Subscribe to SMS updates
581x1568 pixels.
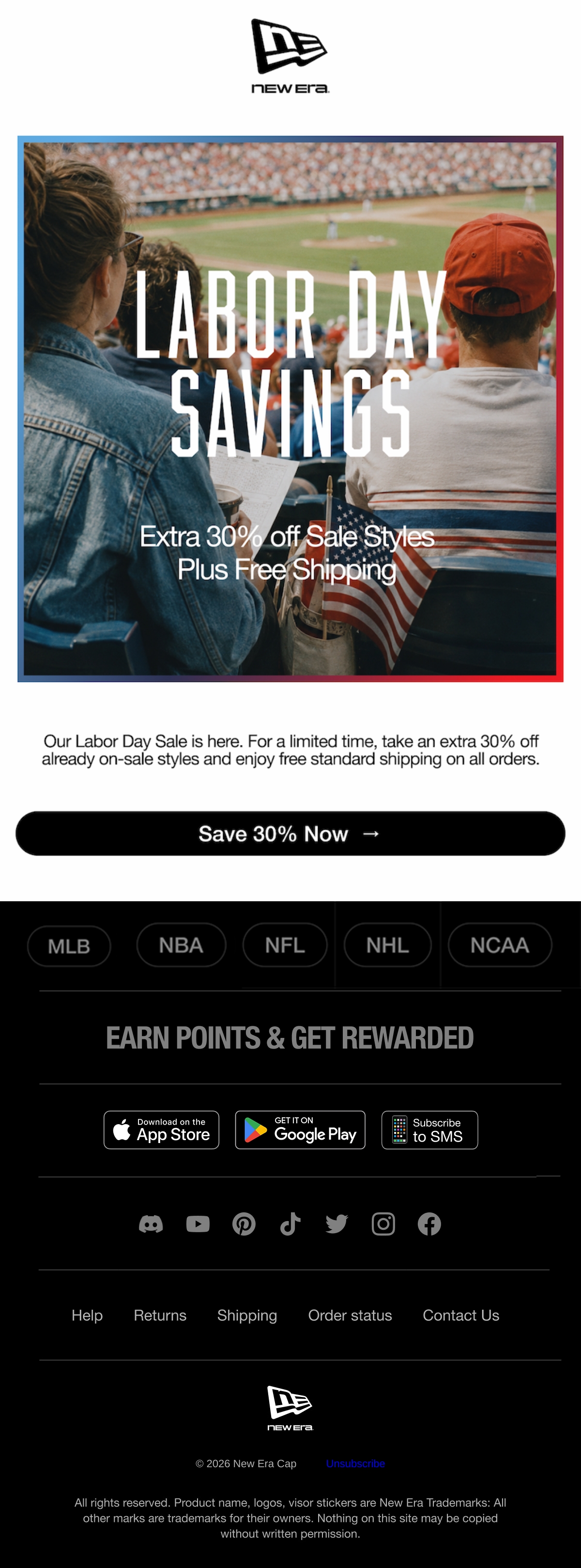coord(429,1130)
